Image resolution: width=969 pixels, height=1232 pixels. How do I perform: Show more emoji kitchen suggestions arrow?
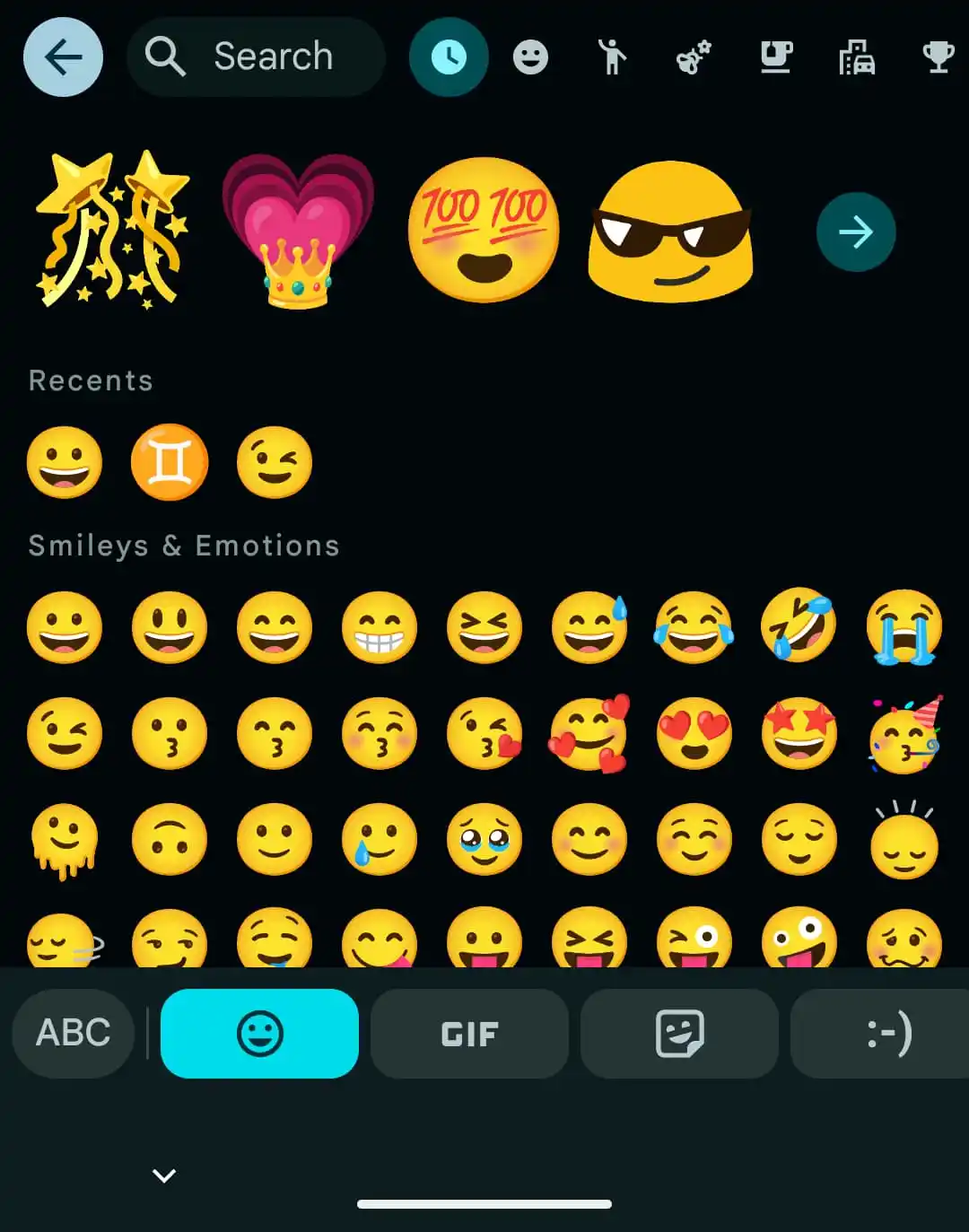point(855,232)
